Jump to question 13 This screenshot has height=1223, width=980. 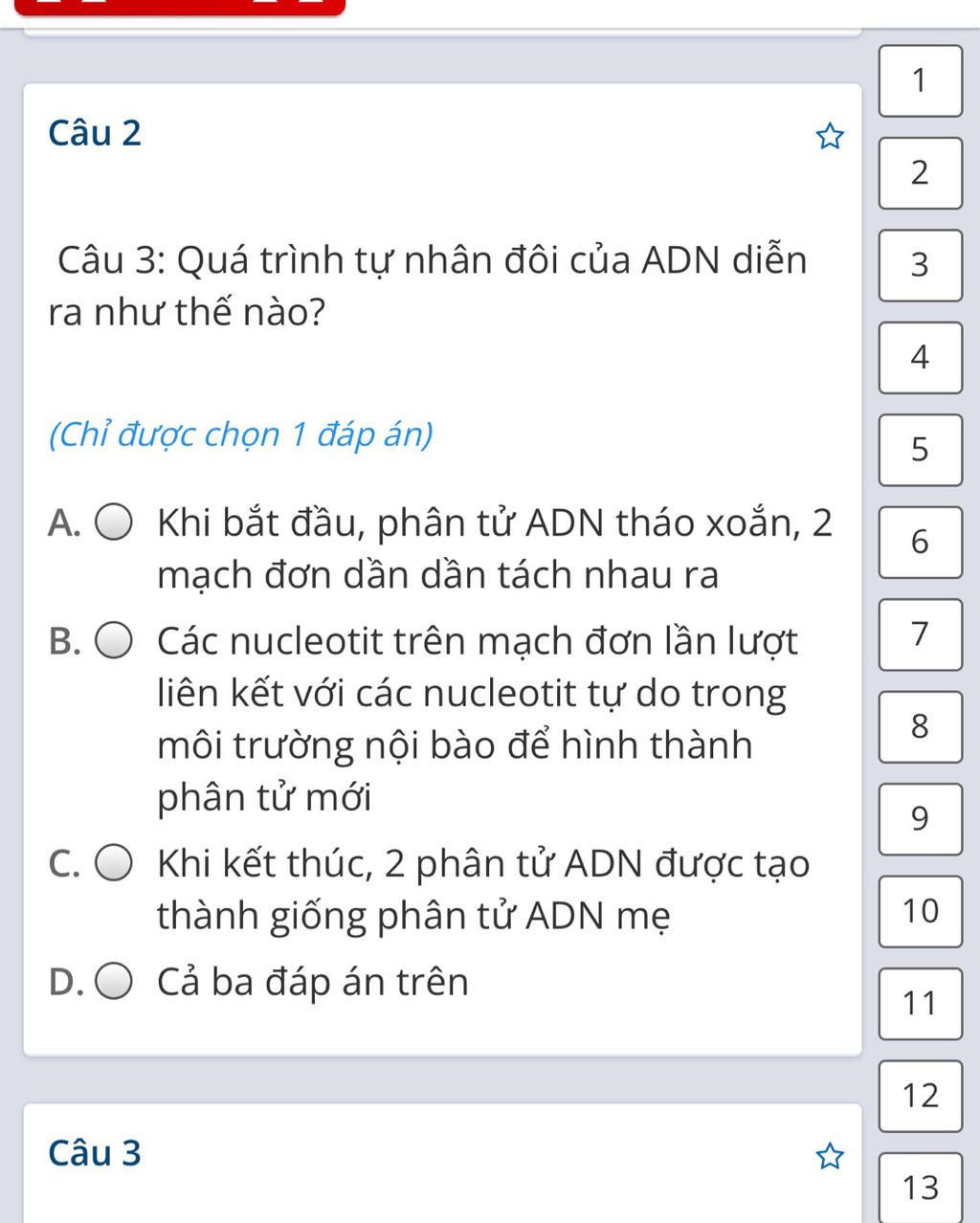[x=920, y=1188]
